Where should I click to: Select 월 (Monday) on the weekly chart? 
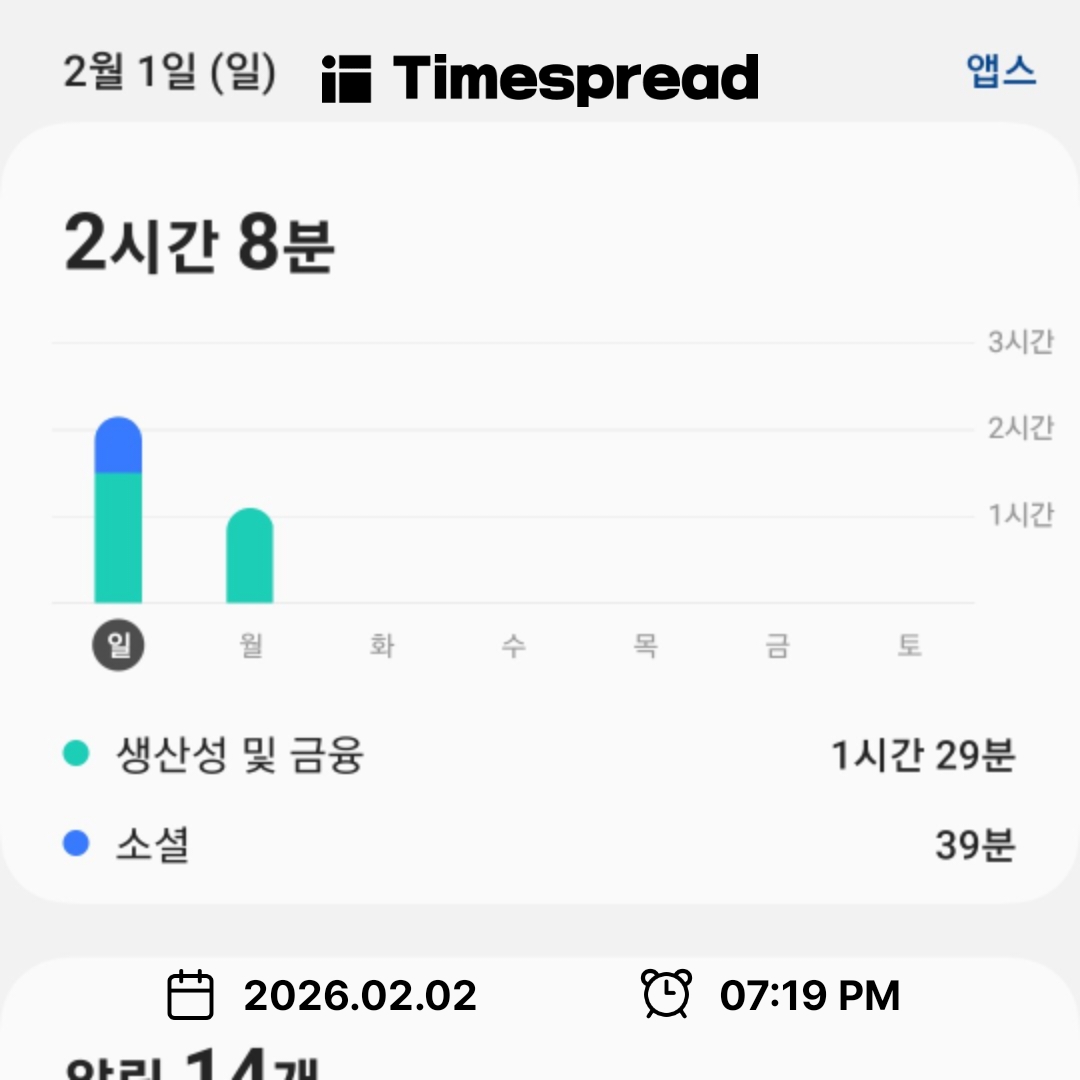pyautogui.click(x=251, y=646)
